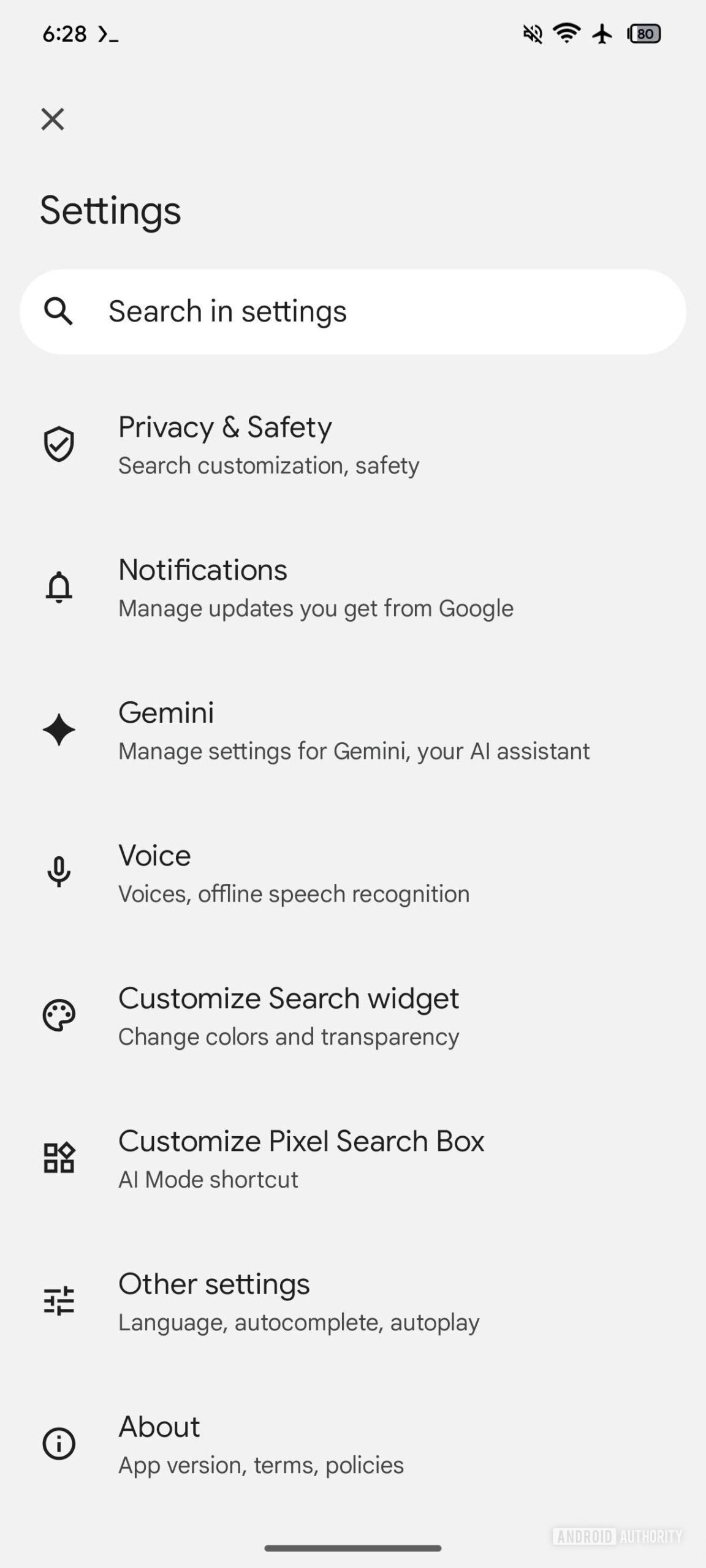Open Notifications settings
This screenshot has width=706, height=1568.
click(315, 588)
